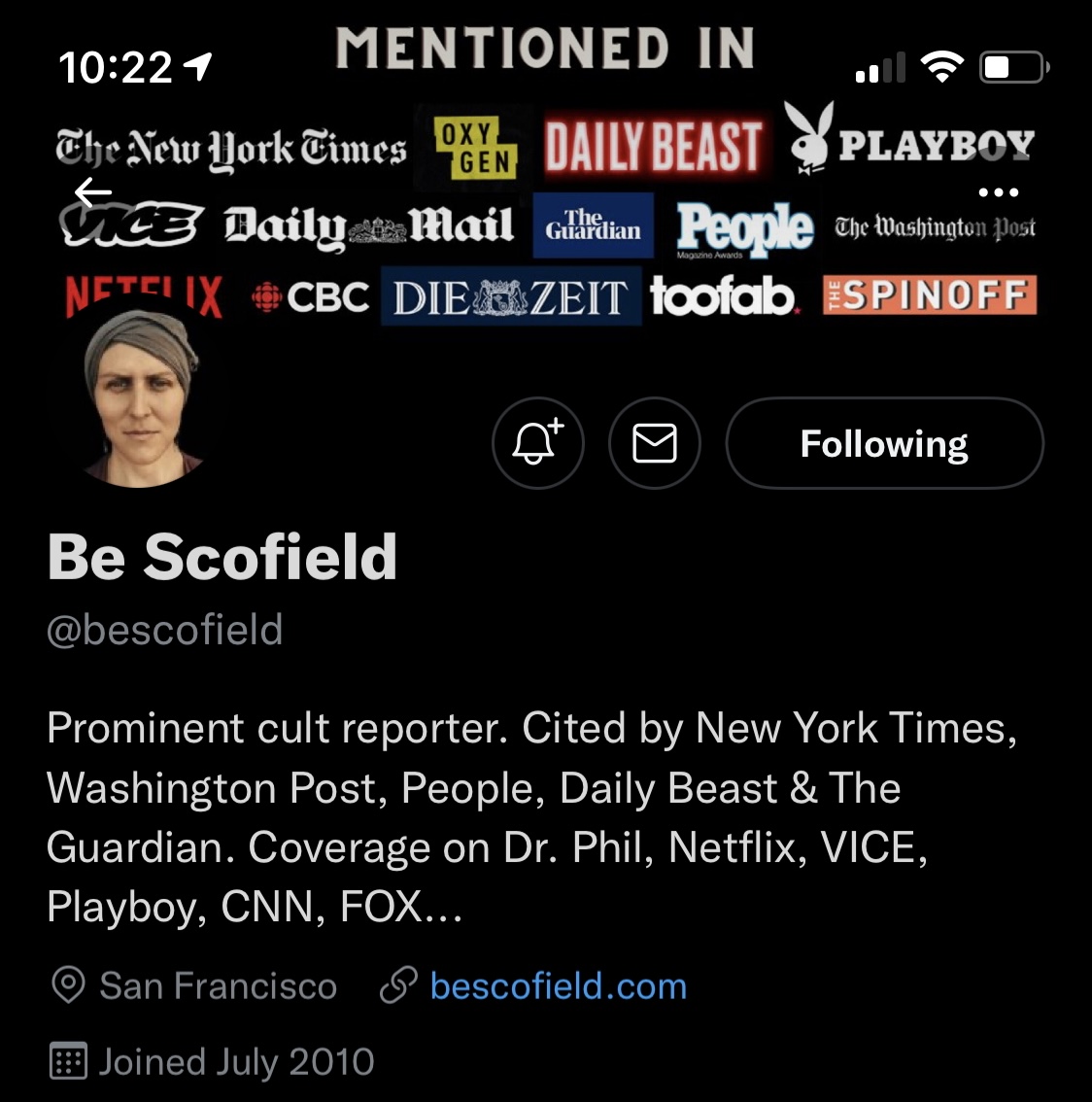Viewport: 1092px width, 1102px height.
Task: View Be Scofield's profile picture
Action: point(141,396)
